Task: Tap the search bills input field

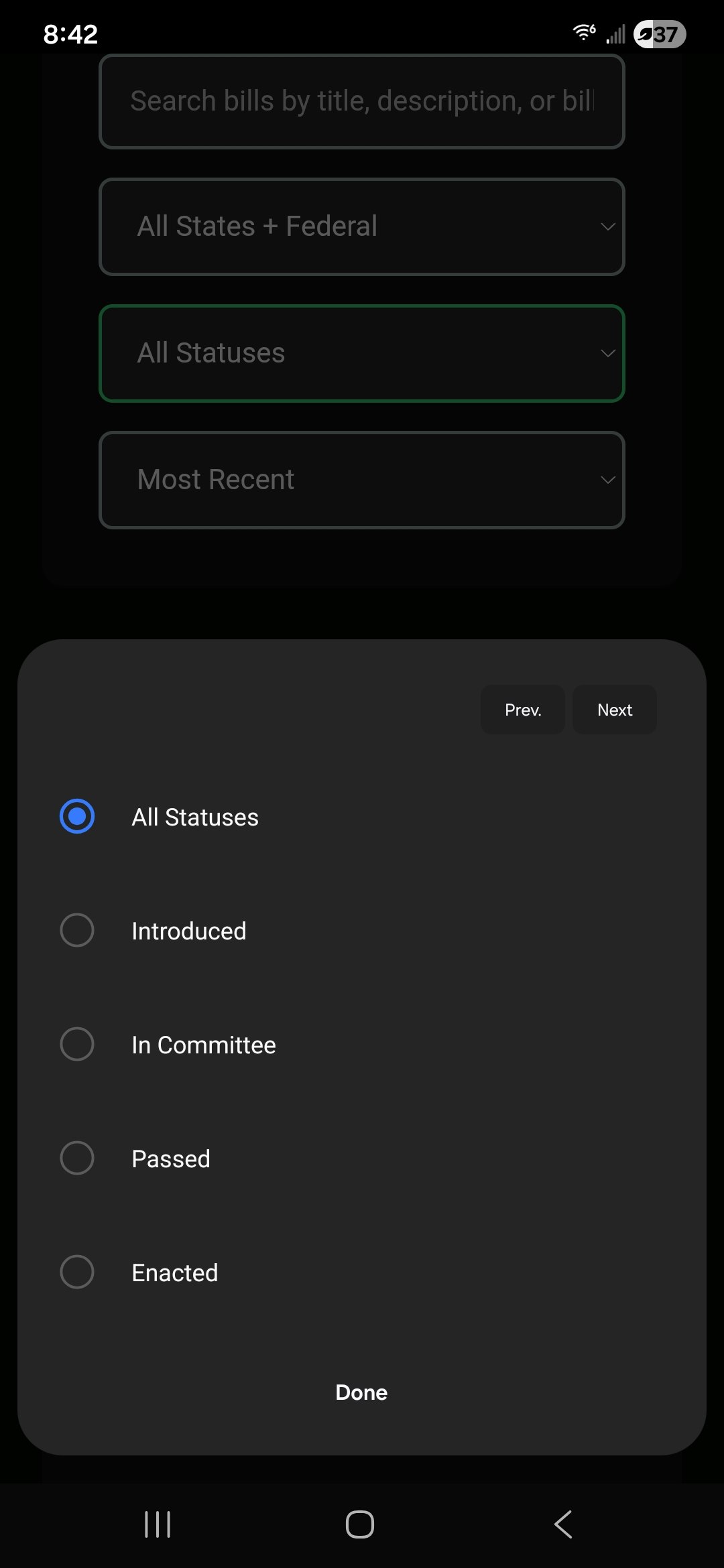Action: coord(362,101)
